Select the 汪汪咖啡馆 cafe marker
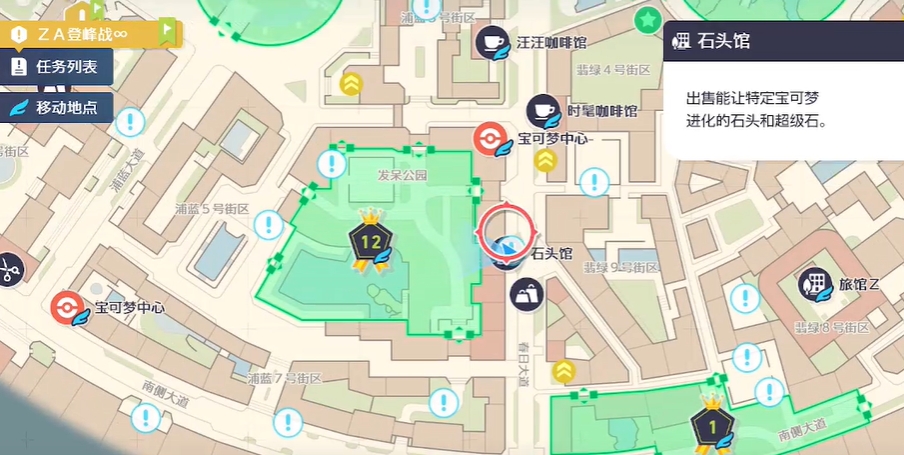This screenshot has height=455, width=904. 492,41
